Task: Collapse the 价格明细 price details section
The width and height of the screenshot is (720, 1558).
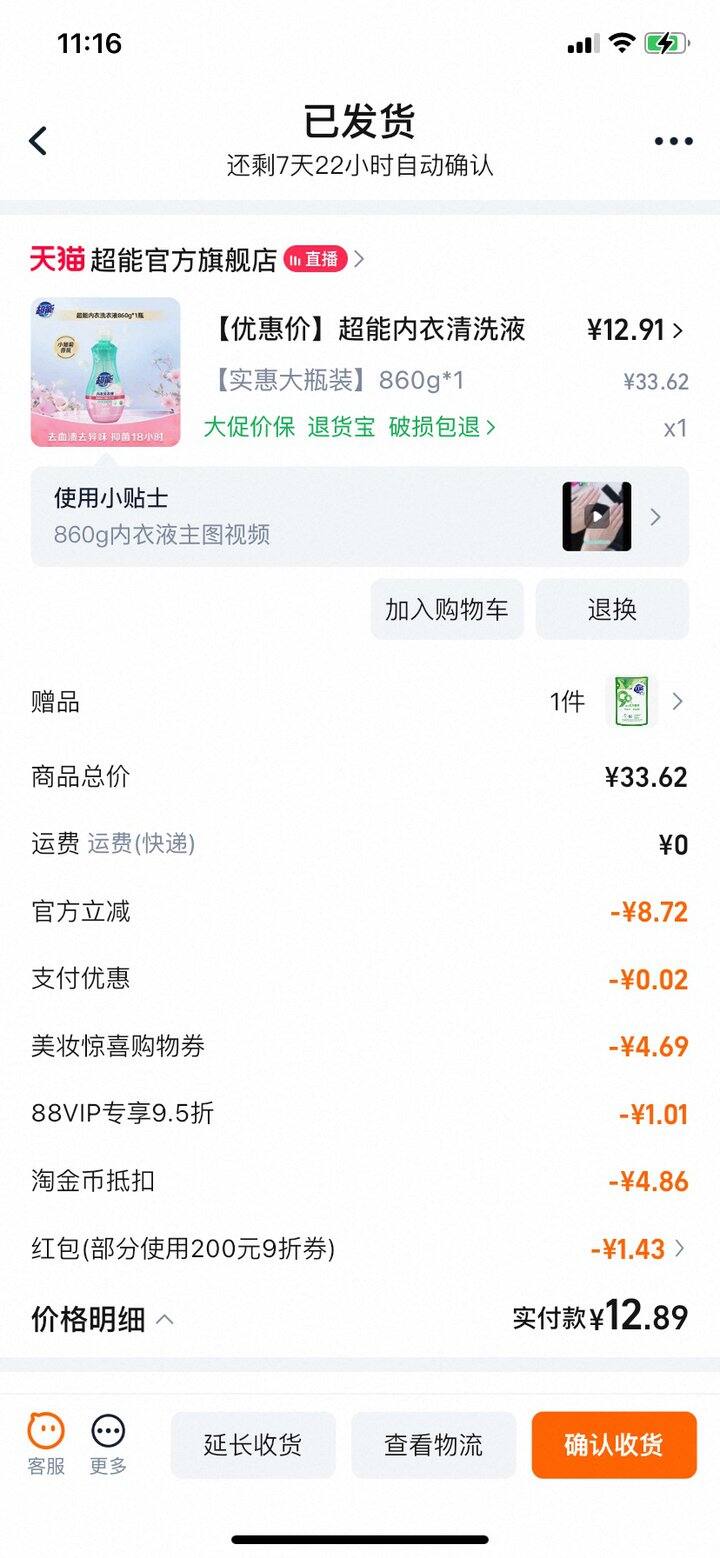Action: point(164,1319)
